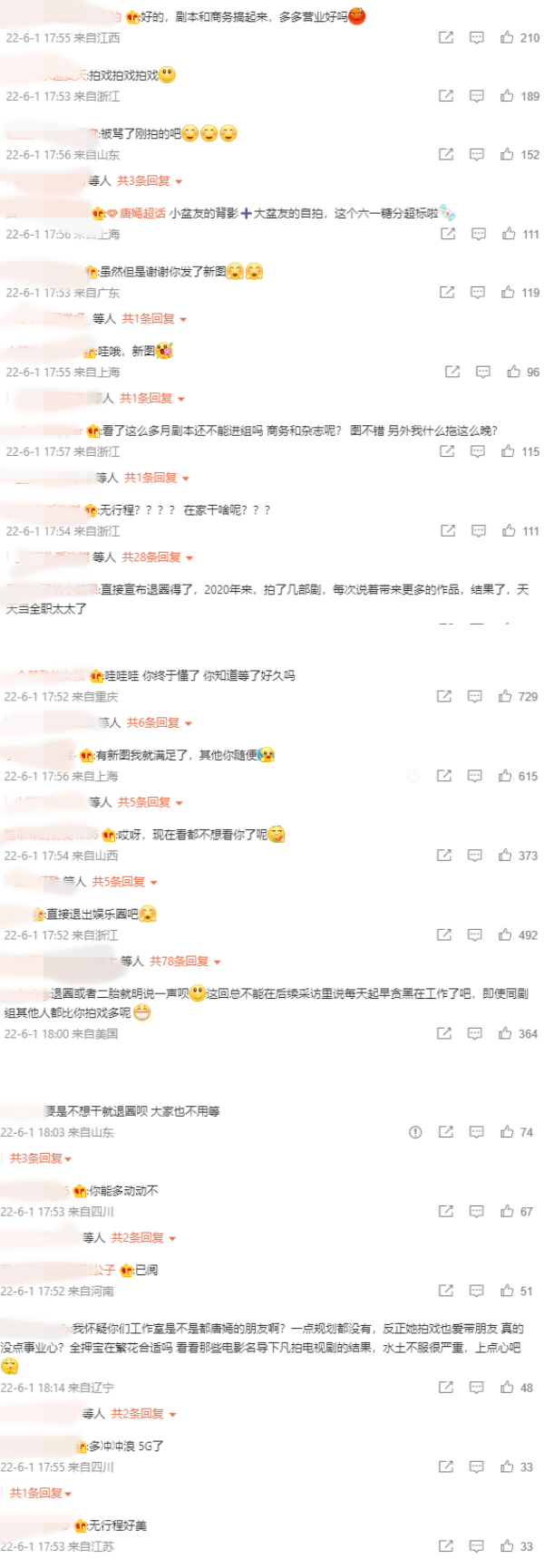Screen dimensions: 544x1568
Task: Like the '哇哇哇 你终于懂了' comment
Action: click(505, 697)
